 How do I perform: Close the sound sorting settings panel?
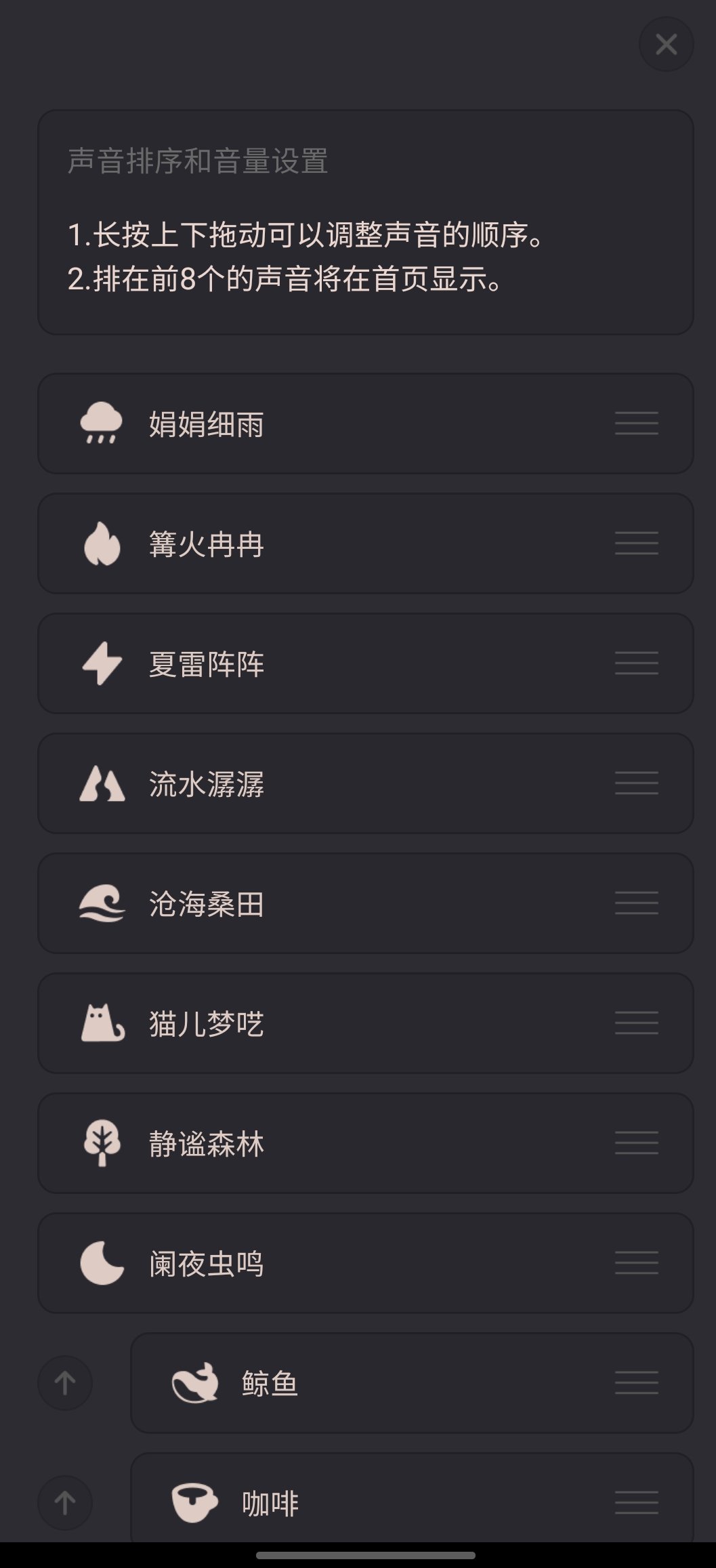point(666,45)
